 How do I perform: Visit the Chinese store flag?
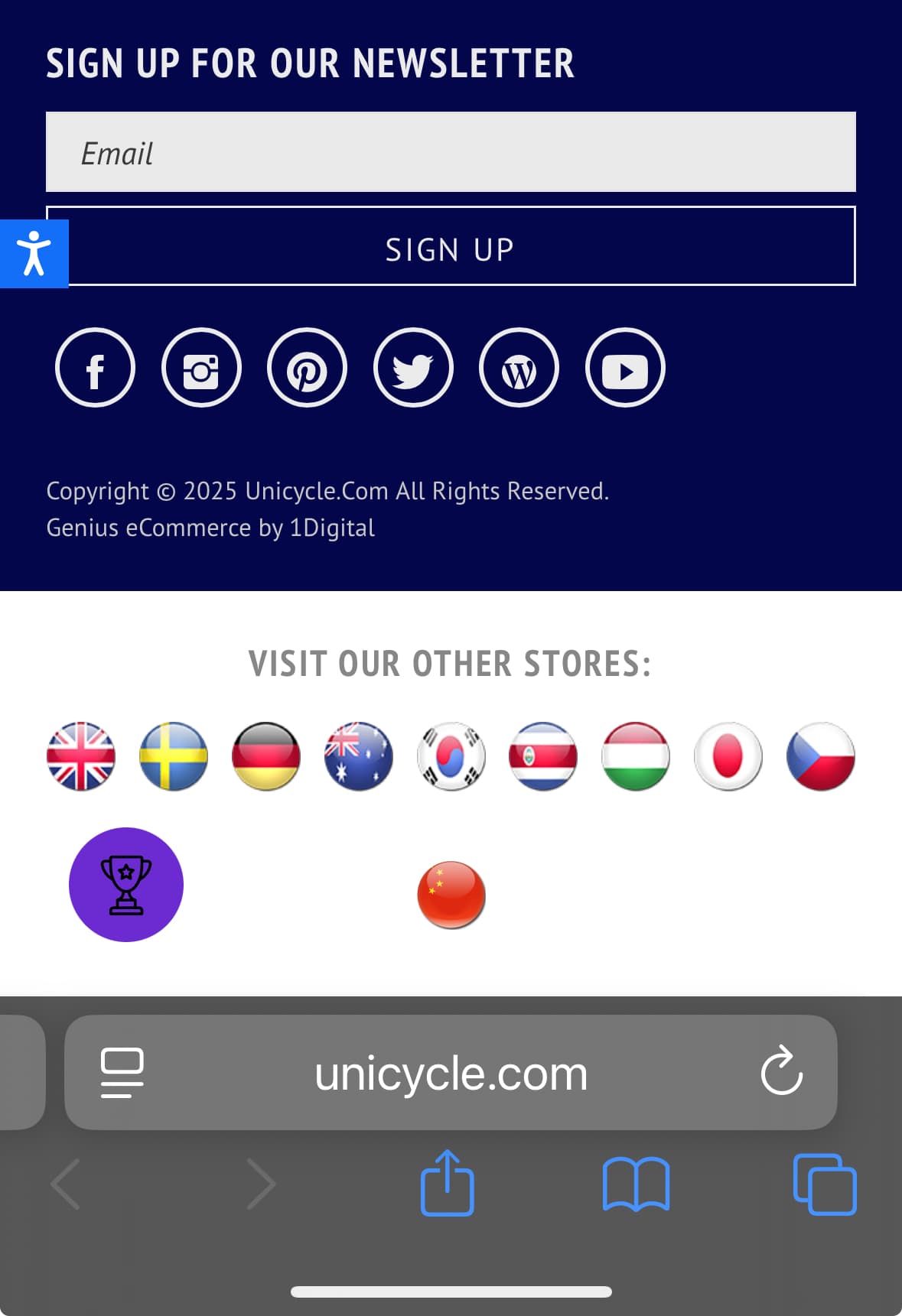pos(451,895)
